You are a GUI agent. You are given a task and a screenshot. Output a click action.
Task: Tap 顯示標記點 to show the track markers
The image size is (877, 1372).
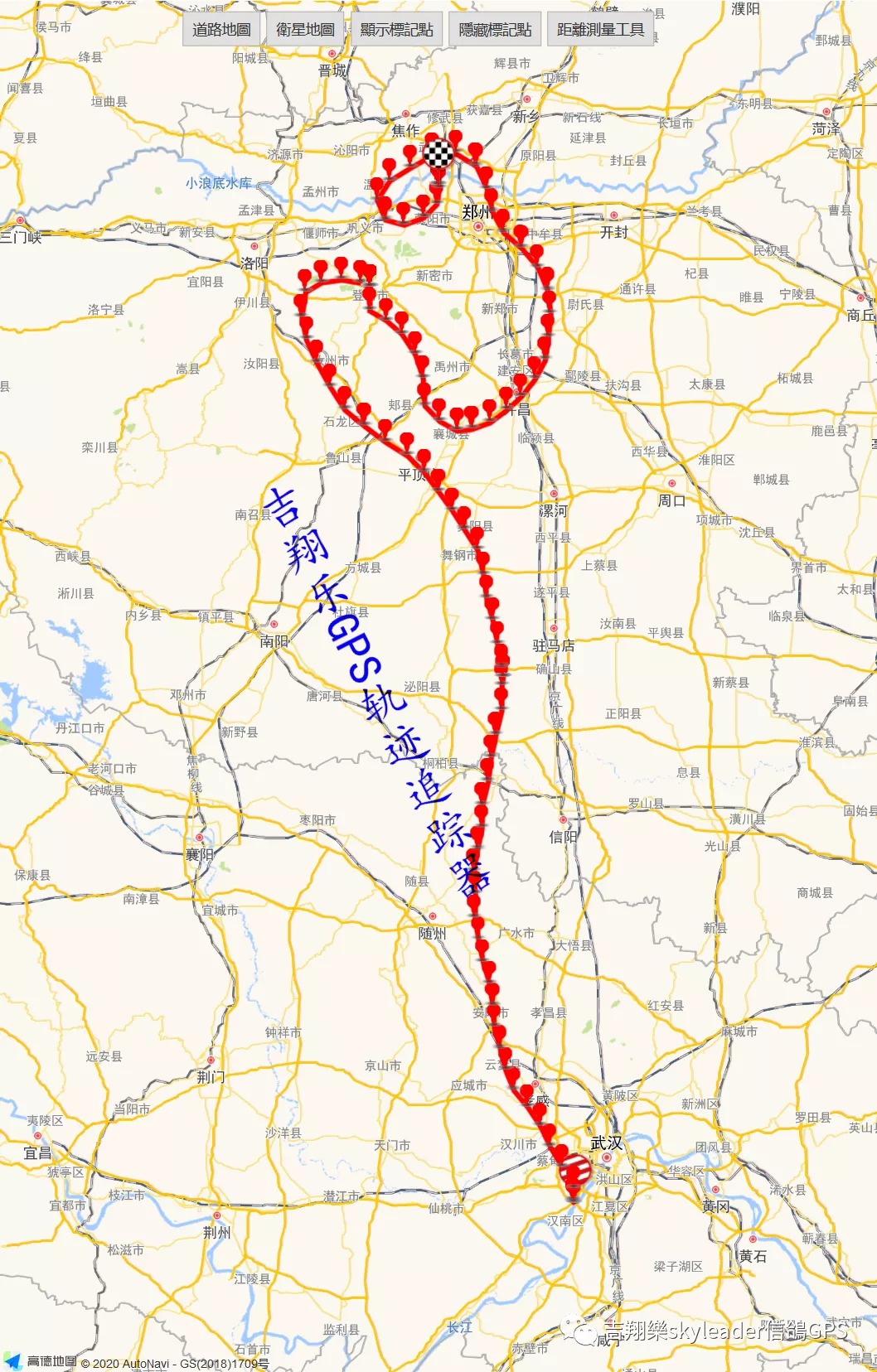396,30
